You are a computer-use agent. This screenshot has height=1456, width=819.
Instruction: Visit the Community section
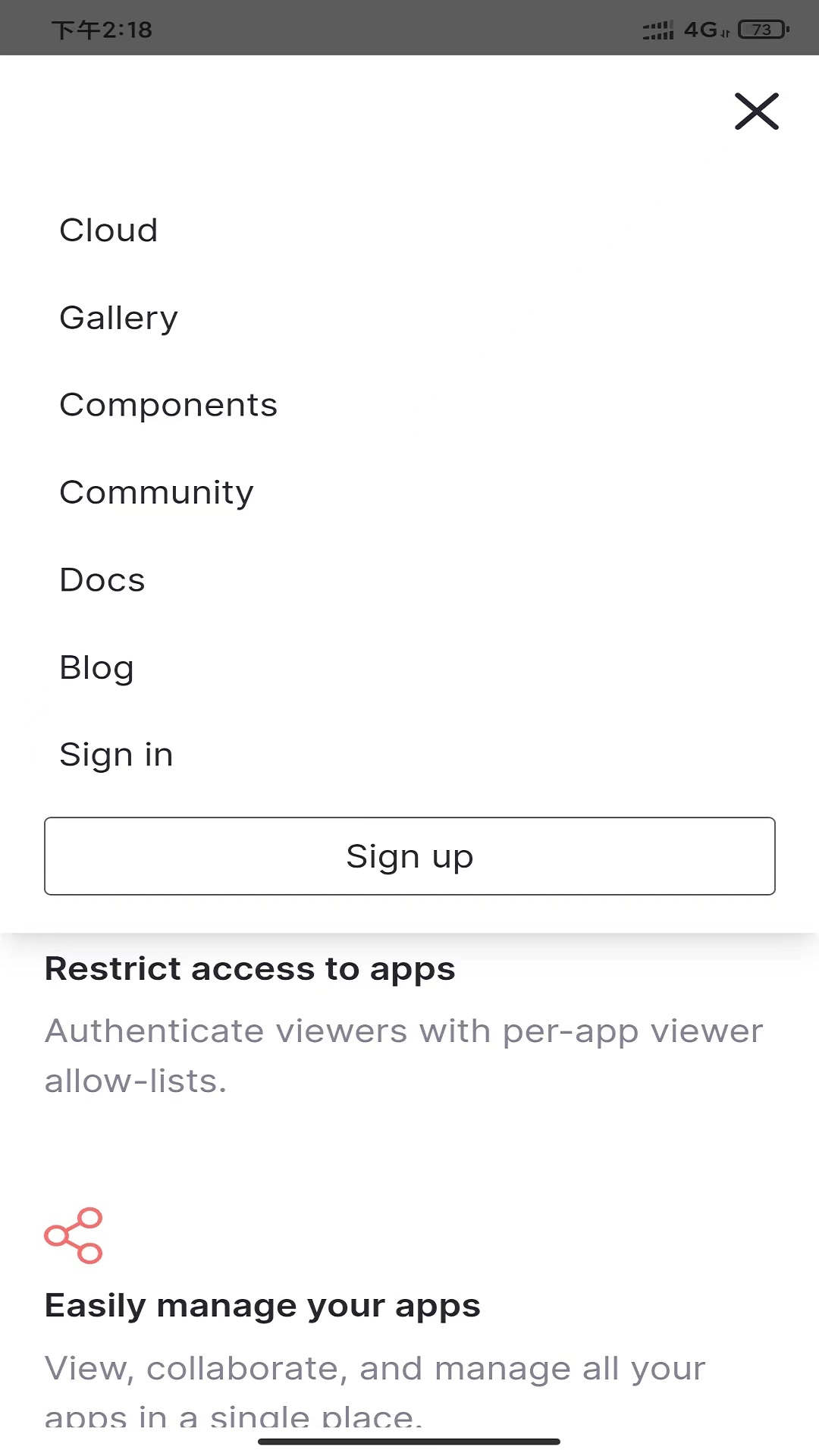click(156, 493)
